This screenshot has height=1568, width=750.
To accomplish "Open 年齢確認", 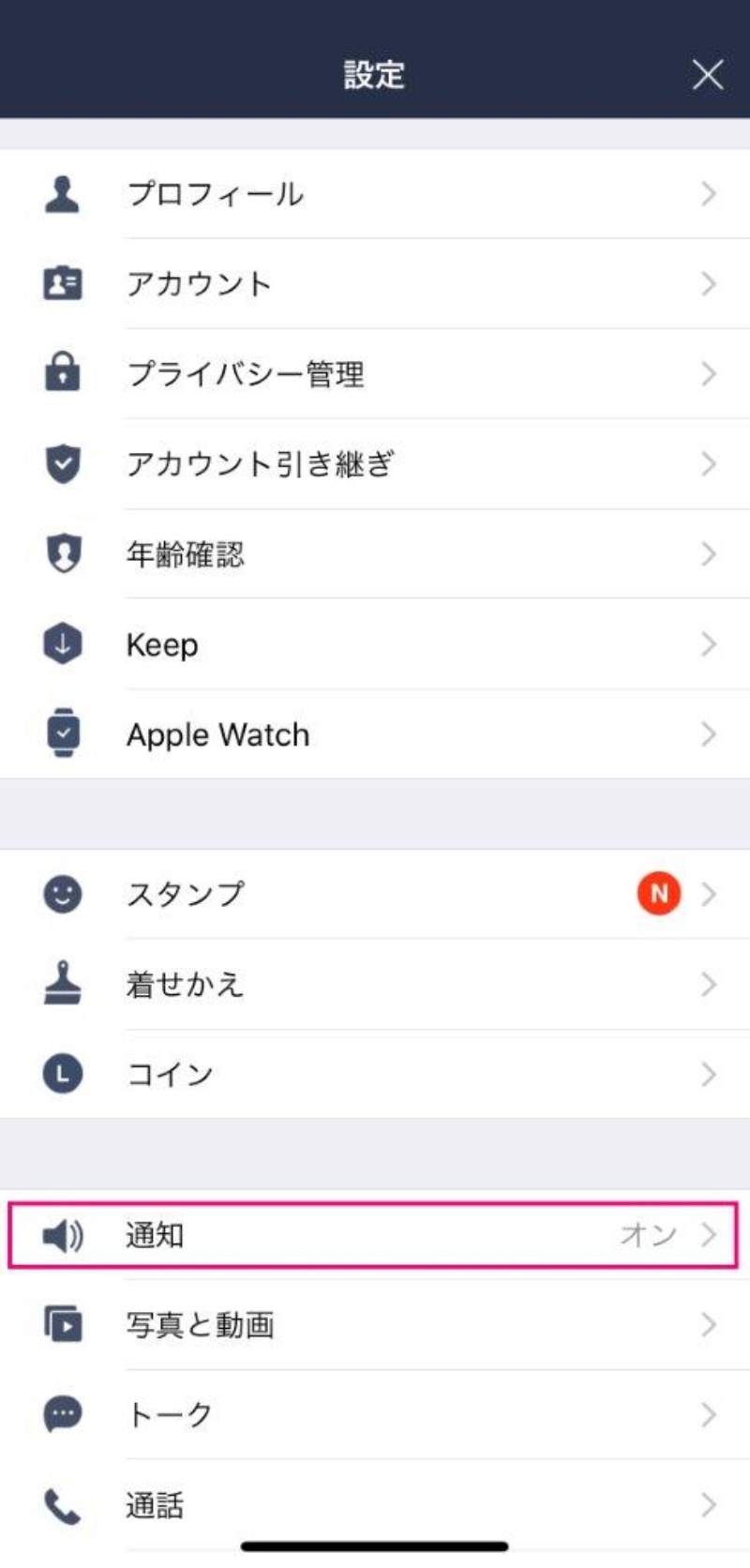I will coord(375,554).
